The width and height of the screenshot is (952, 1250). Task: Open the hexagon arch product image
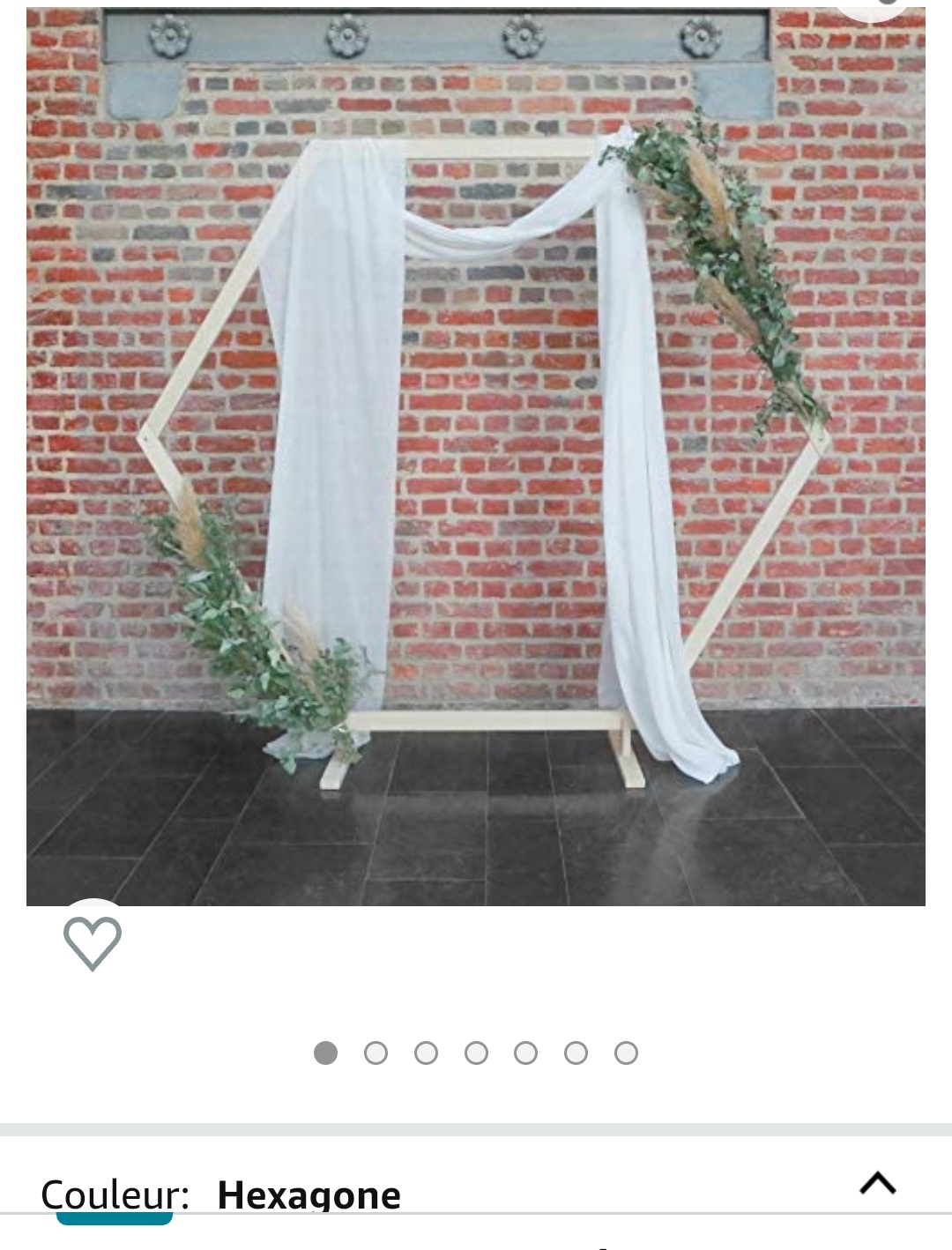[476, 457]
